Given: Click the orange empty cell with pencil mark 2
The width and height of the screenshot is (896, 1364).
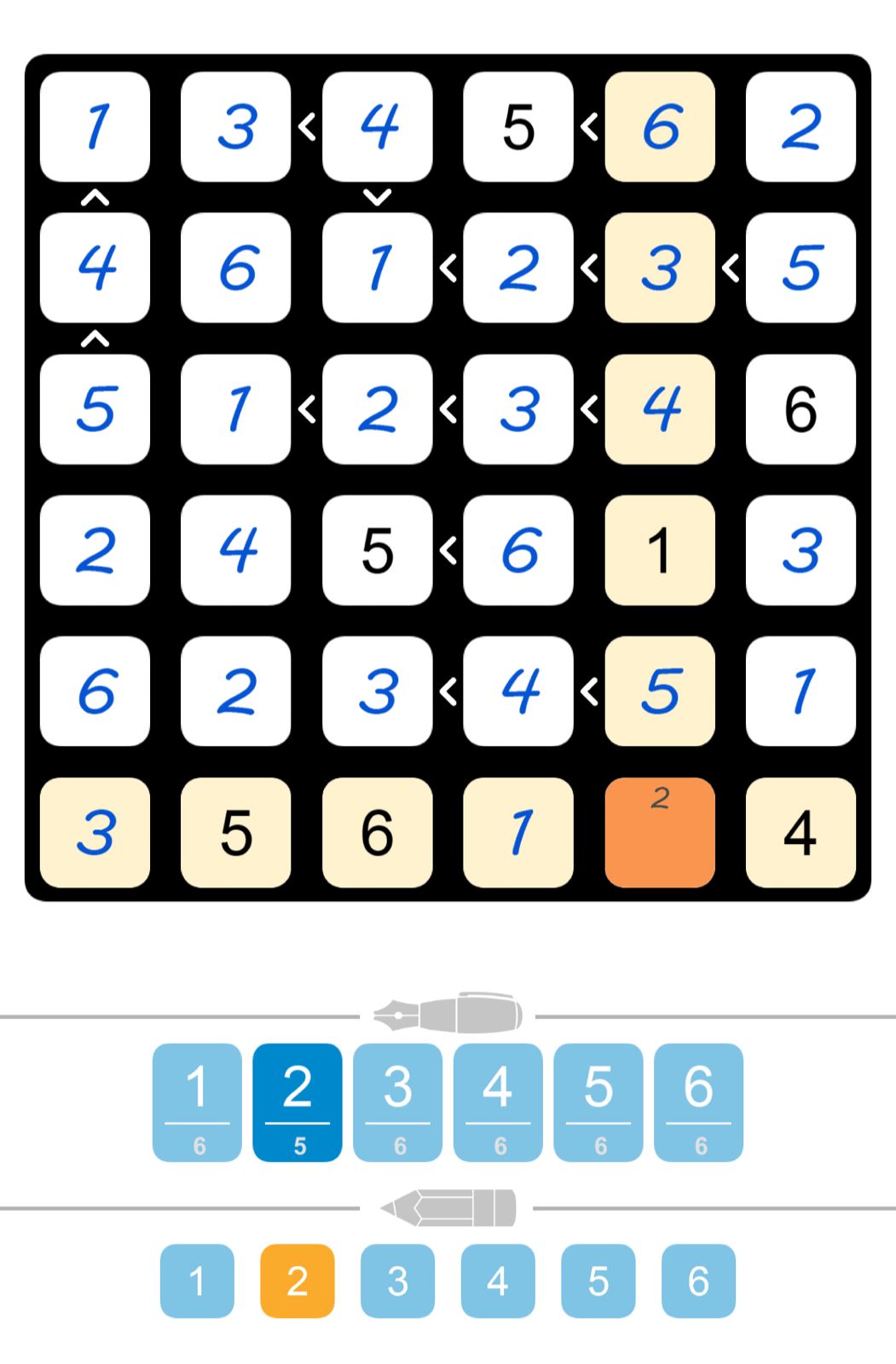Looking at the screenshot, I should click(659, 831).
